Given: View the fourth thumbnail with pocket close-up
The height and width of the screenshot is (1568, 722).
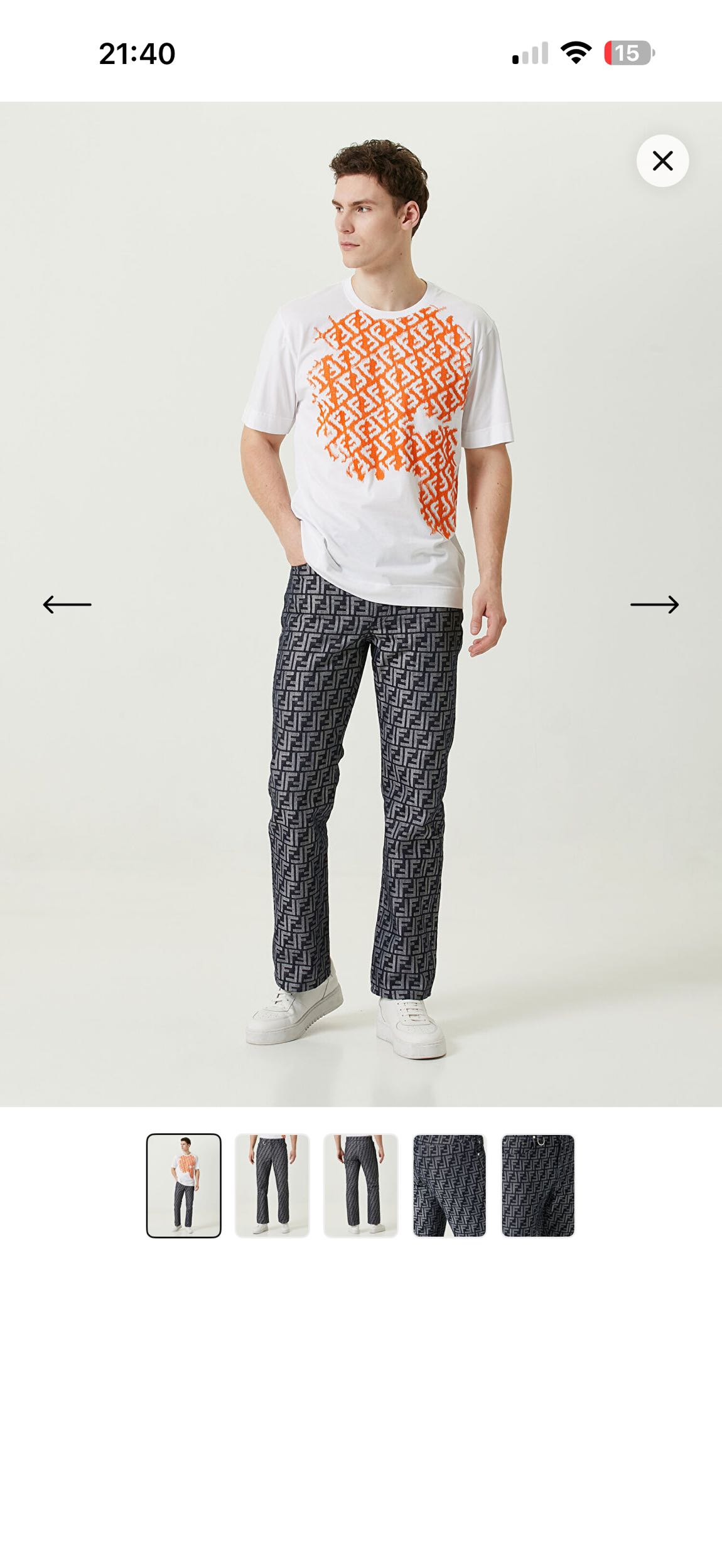Looking at the screenshot, I should [x=450, y=1185].
